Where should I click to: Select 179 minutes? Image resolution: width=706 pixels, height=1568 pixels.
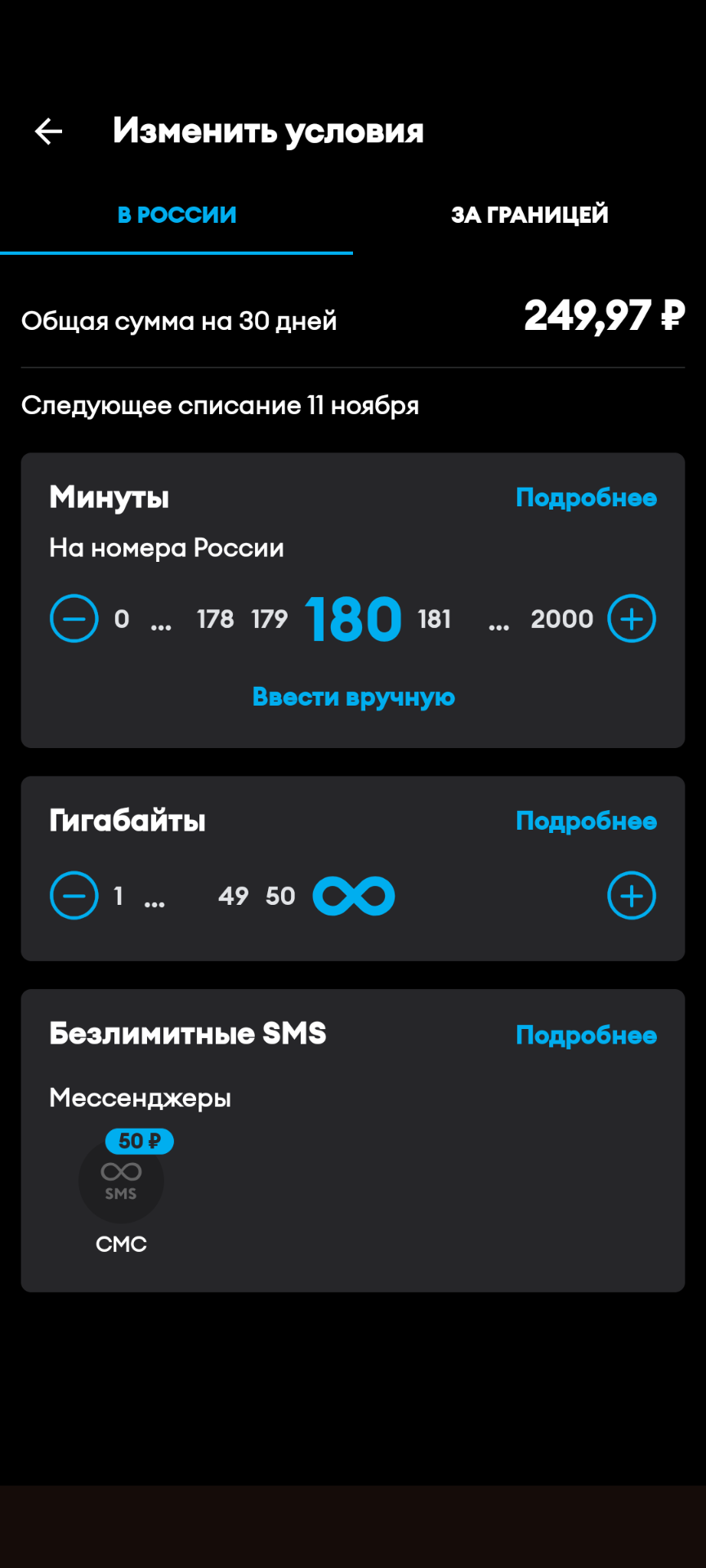pos(270,619)
